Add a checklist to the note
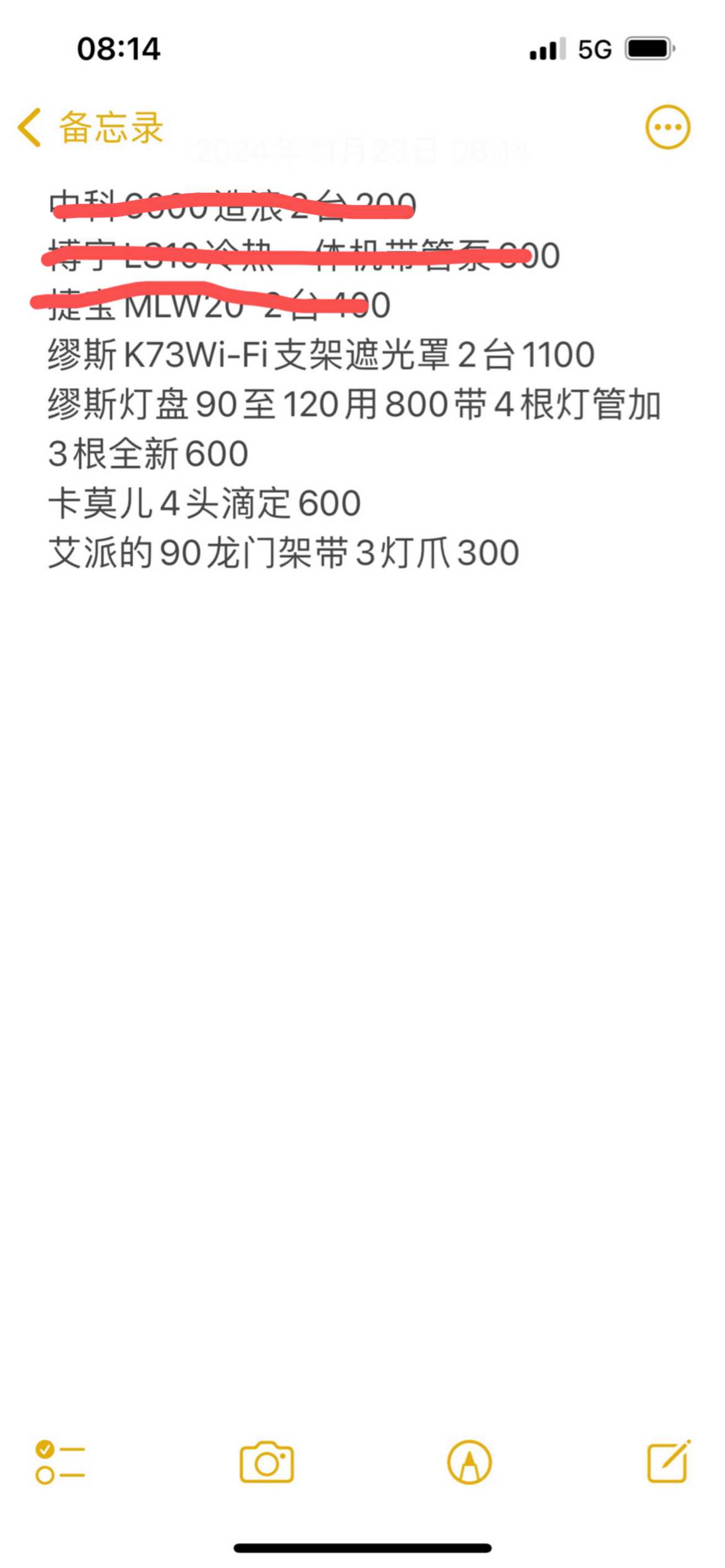This screenshot has width=725, height=1568. point(60,1463)
